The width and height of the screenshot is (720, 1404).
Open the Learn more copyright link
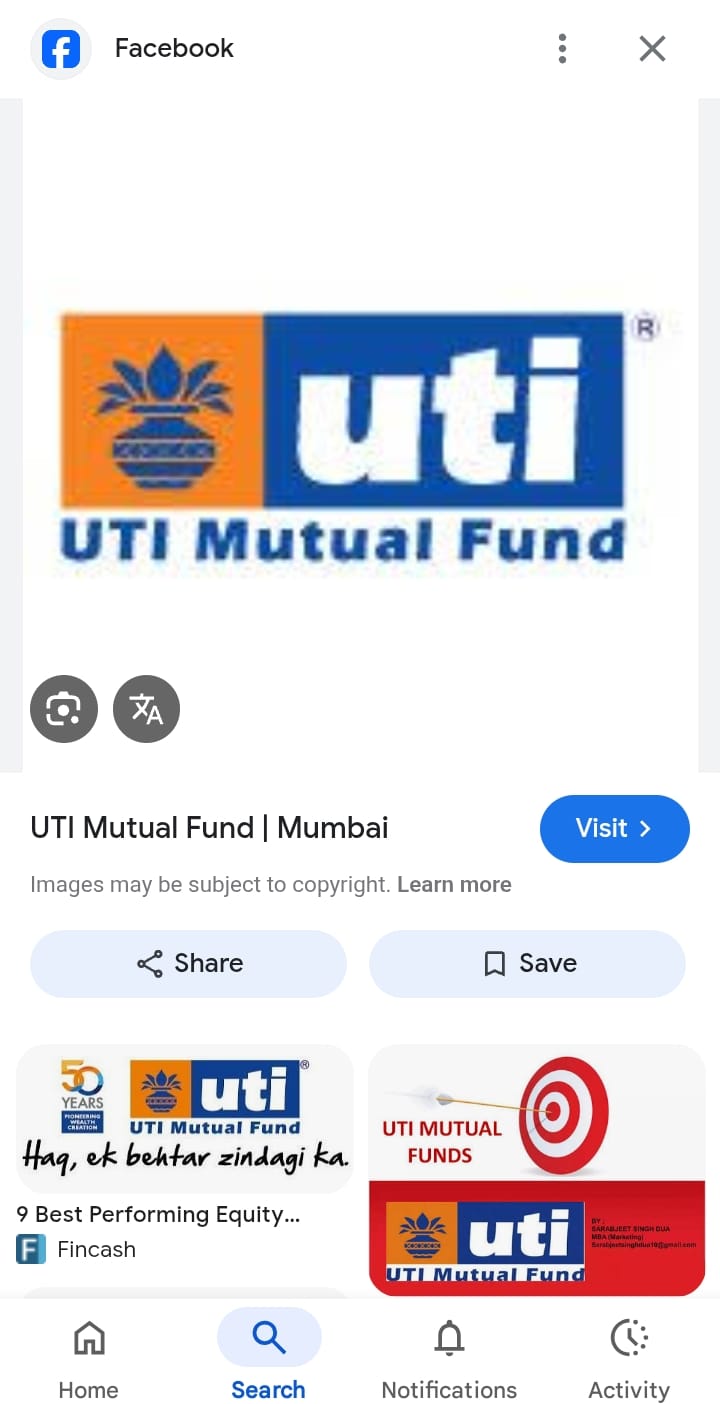pyautogui.click(x=454, y=884)
